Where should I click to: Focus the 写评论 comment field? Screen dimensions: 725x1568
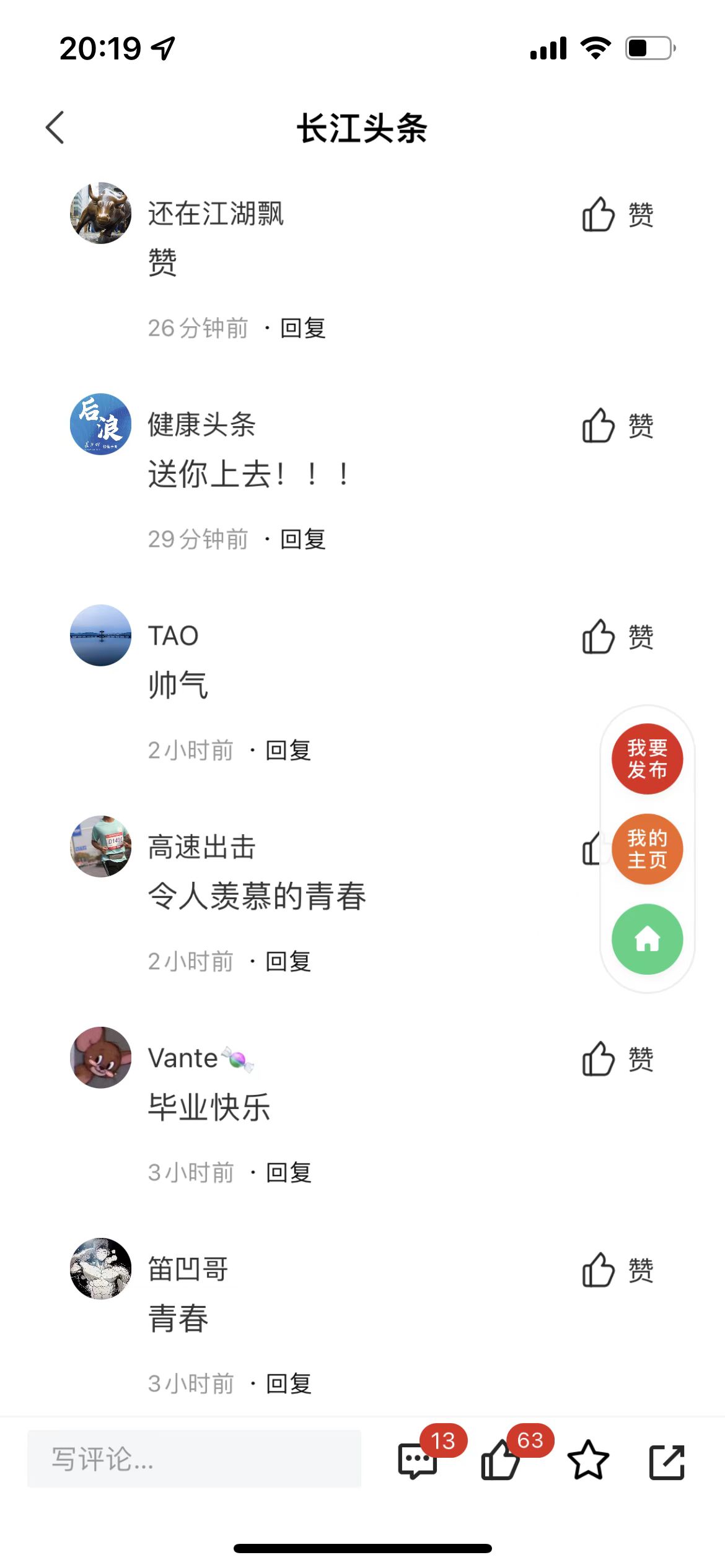pyautogui.click(x=194, y=1459)
